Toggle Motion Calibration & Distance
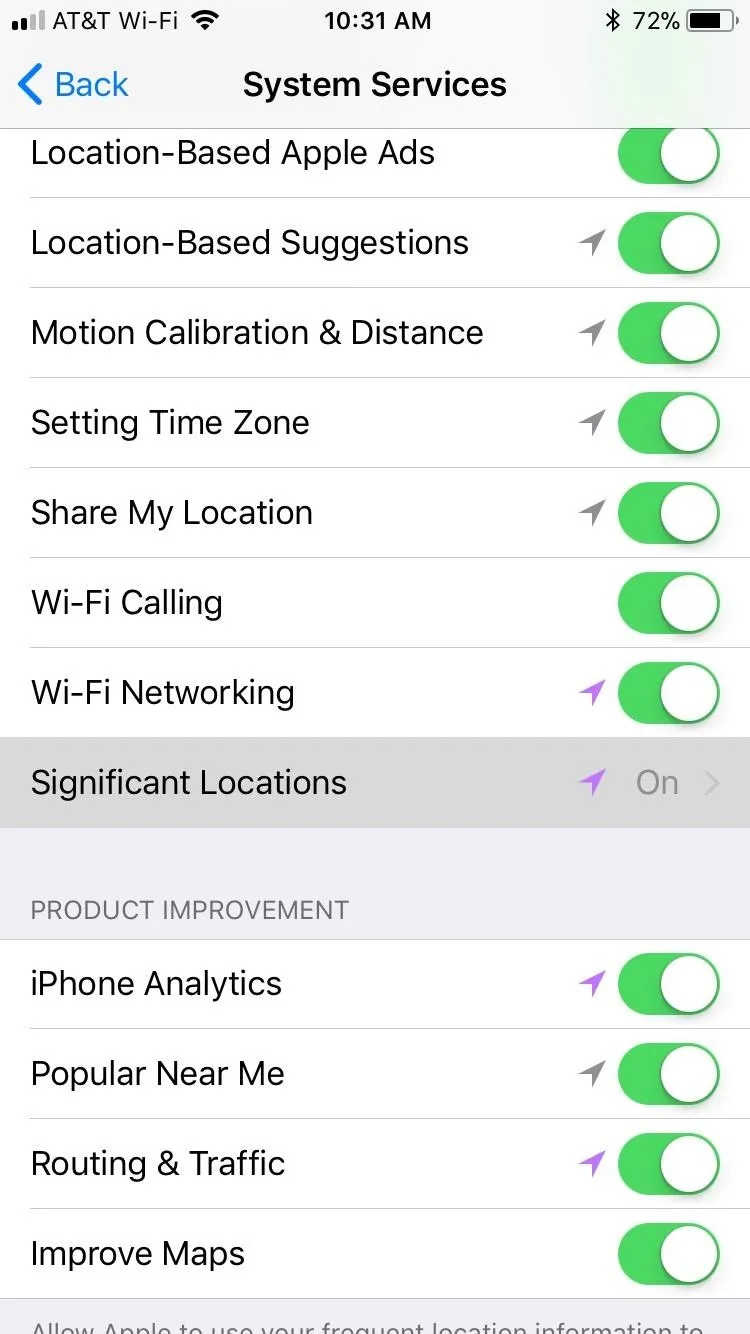 click(x=669, y=333)
